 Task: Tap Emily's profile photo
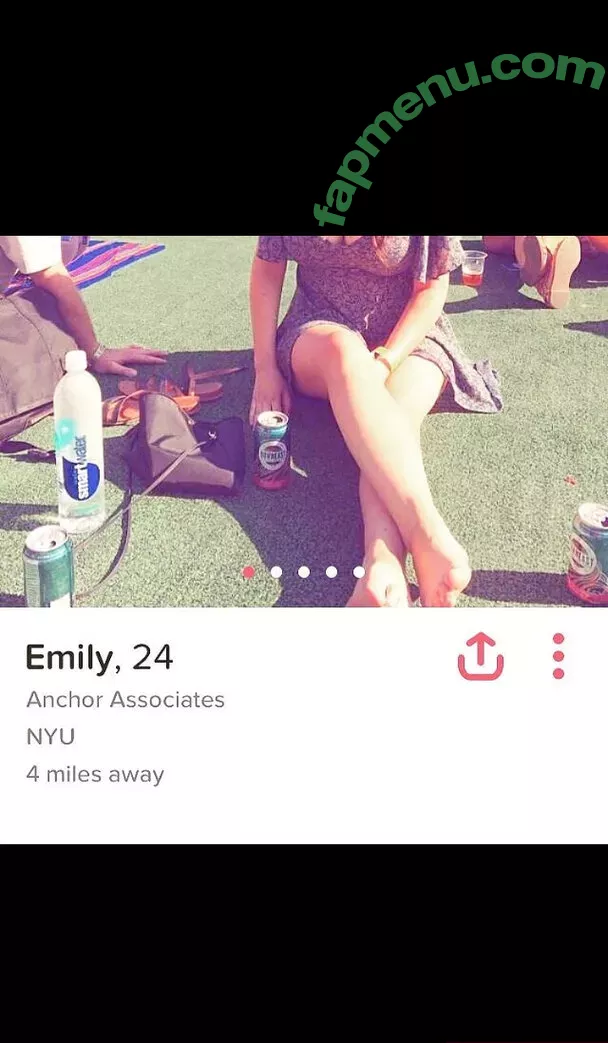(x=304, y=420)
